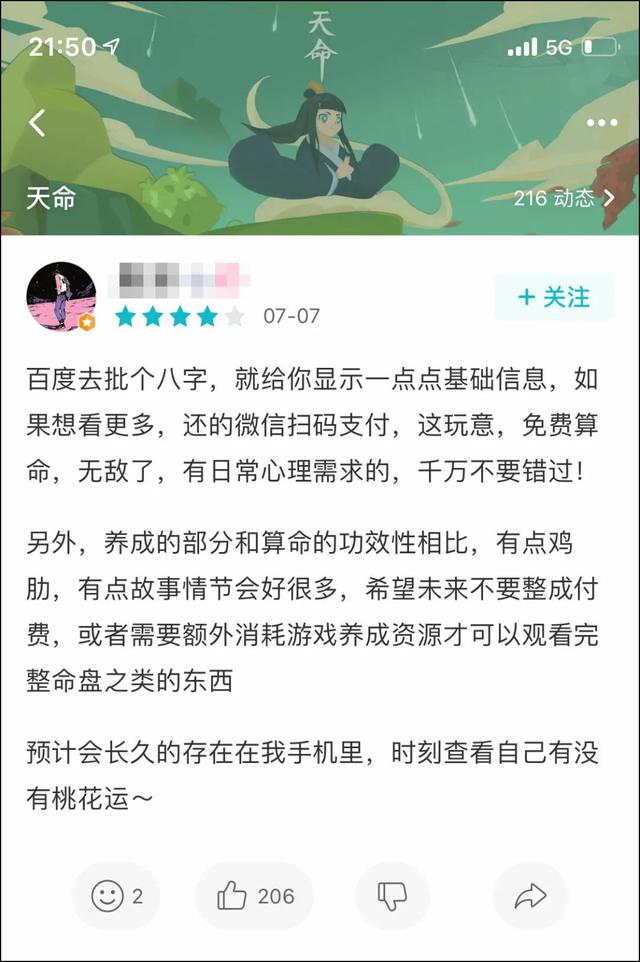Screen dimensions: 640x962
Task: Open the reviewer's profile avatar
Action: (61, 297)
